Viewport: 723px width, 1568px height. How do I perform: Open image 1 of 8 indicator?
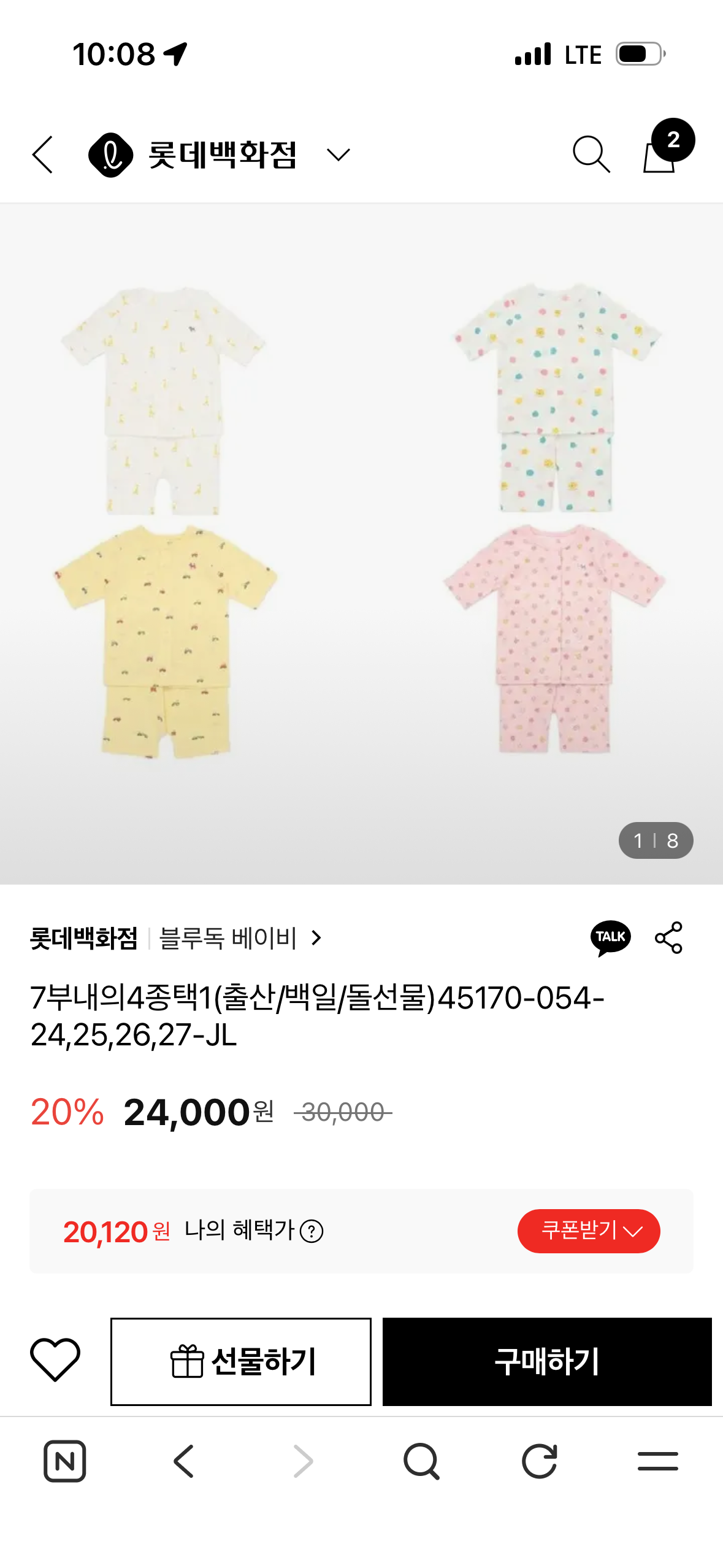[656, 840]
